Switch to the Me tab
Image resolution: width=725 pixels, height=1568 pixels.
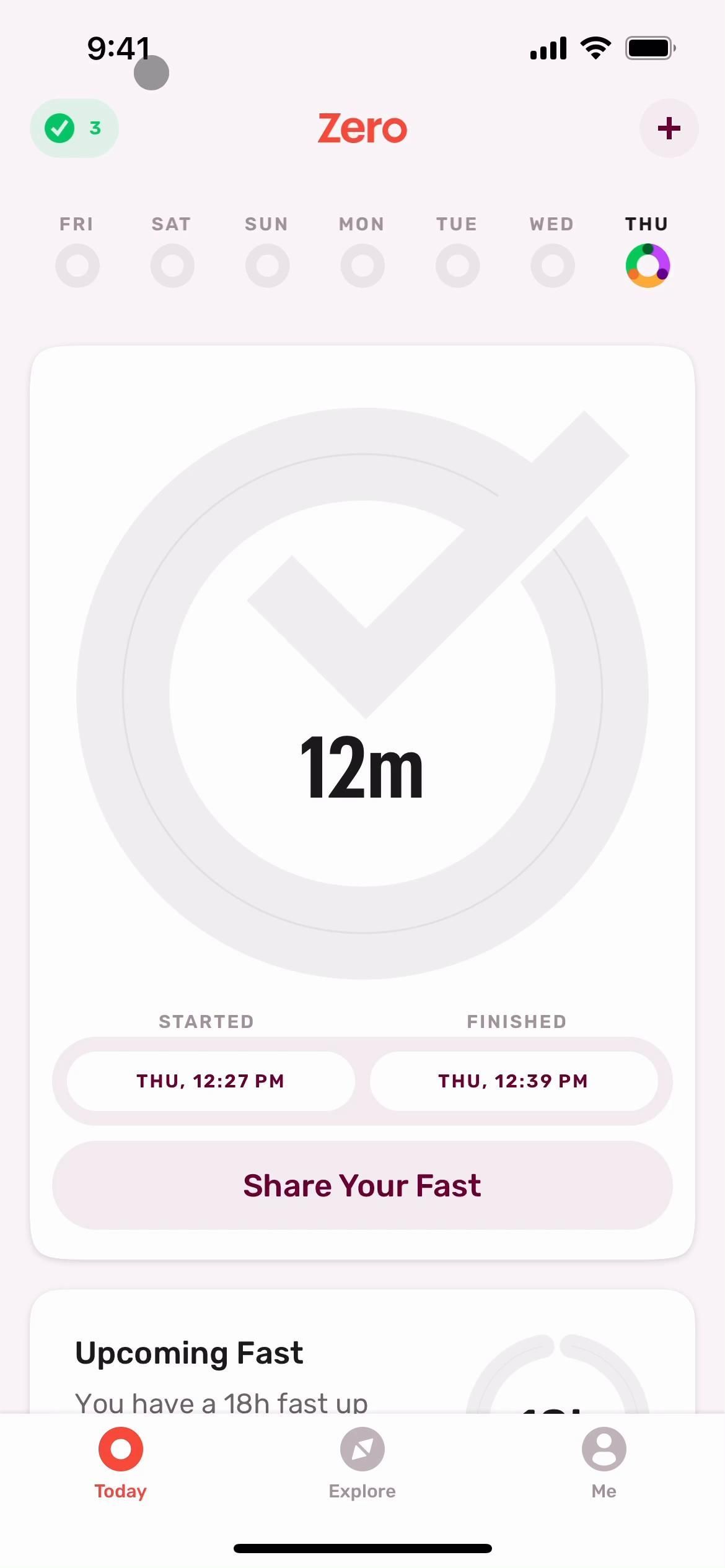(x=604, y=1463)
